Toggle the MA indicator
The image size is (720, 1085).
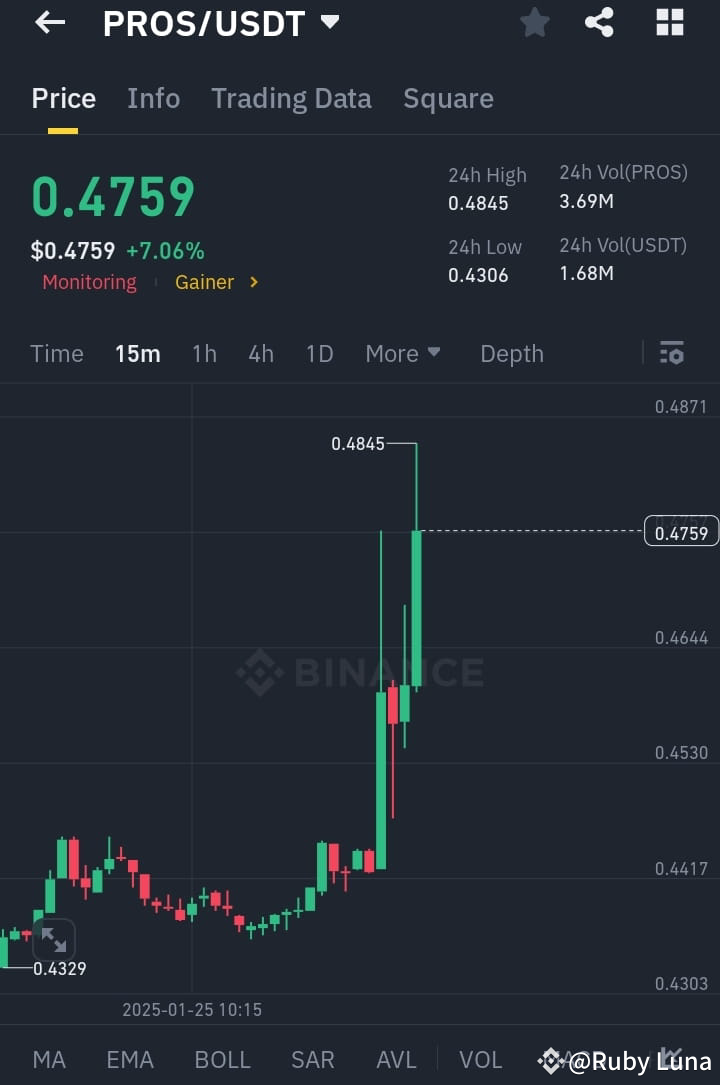[x=49, y=1059]
